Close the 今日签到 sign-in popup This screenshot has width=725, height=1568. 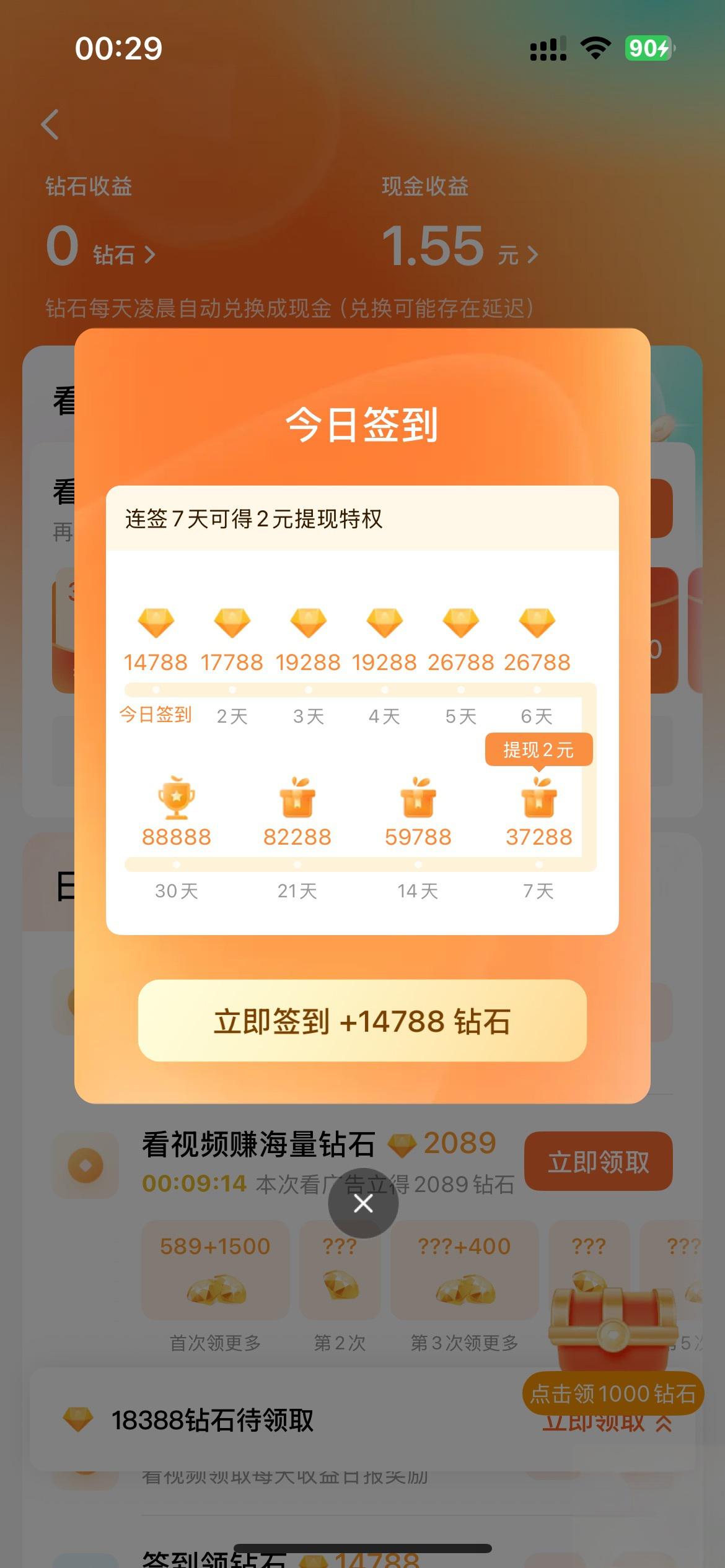363,1203
